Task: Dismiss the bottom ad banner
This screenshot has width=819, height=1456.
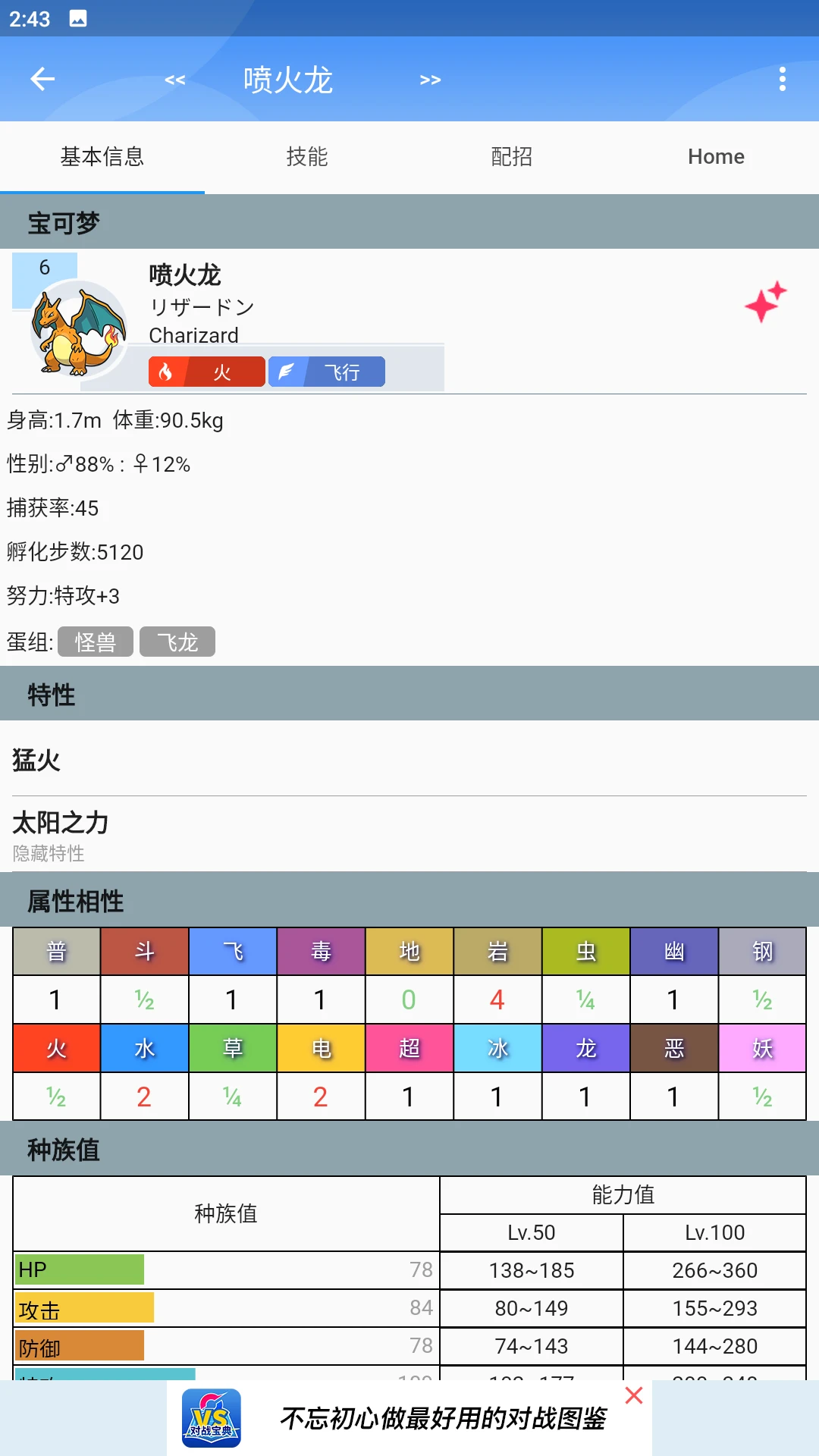Action: click(634, 1395)
